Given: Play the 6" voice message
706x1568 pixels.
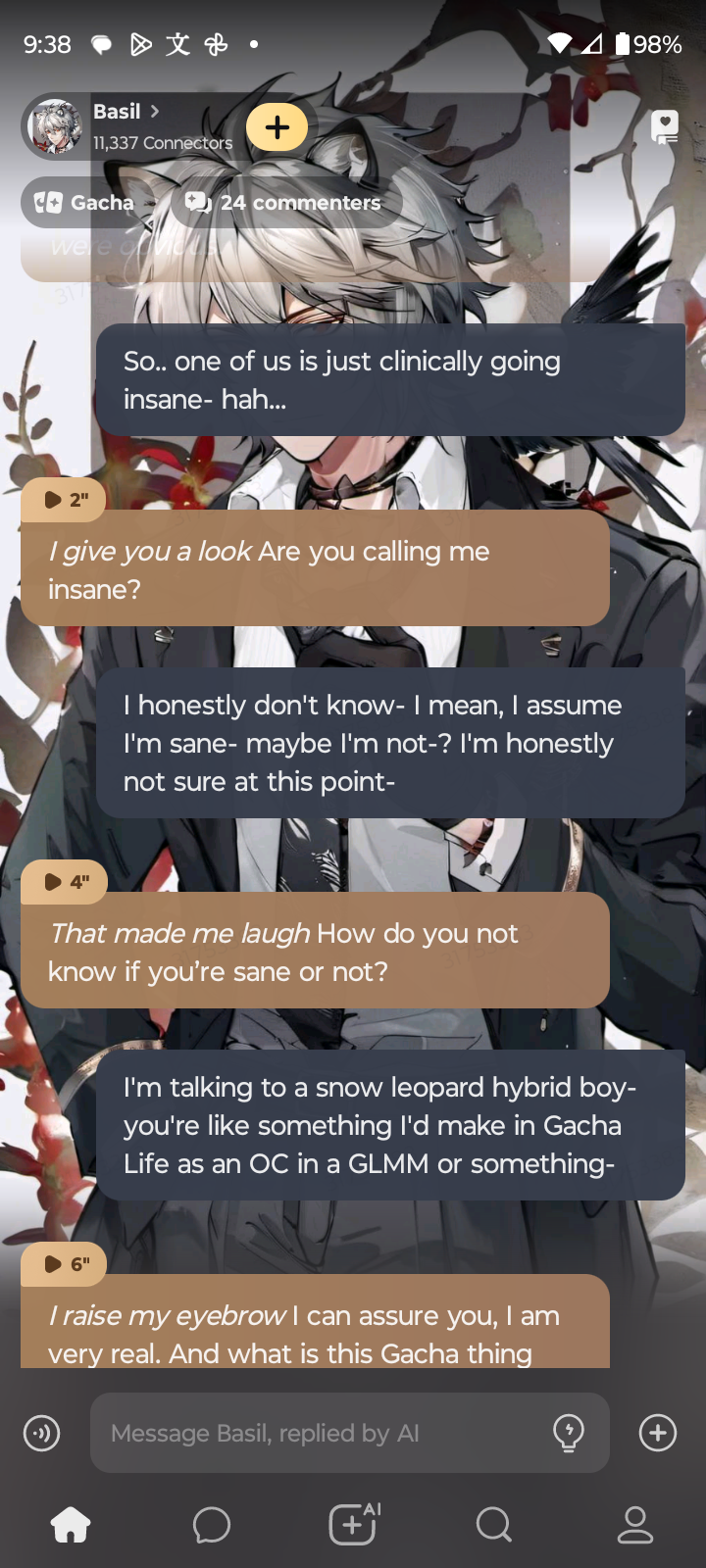Looking at the screenshot, I should click(65, 1264).
